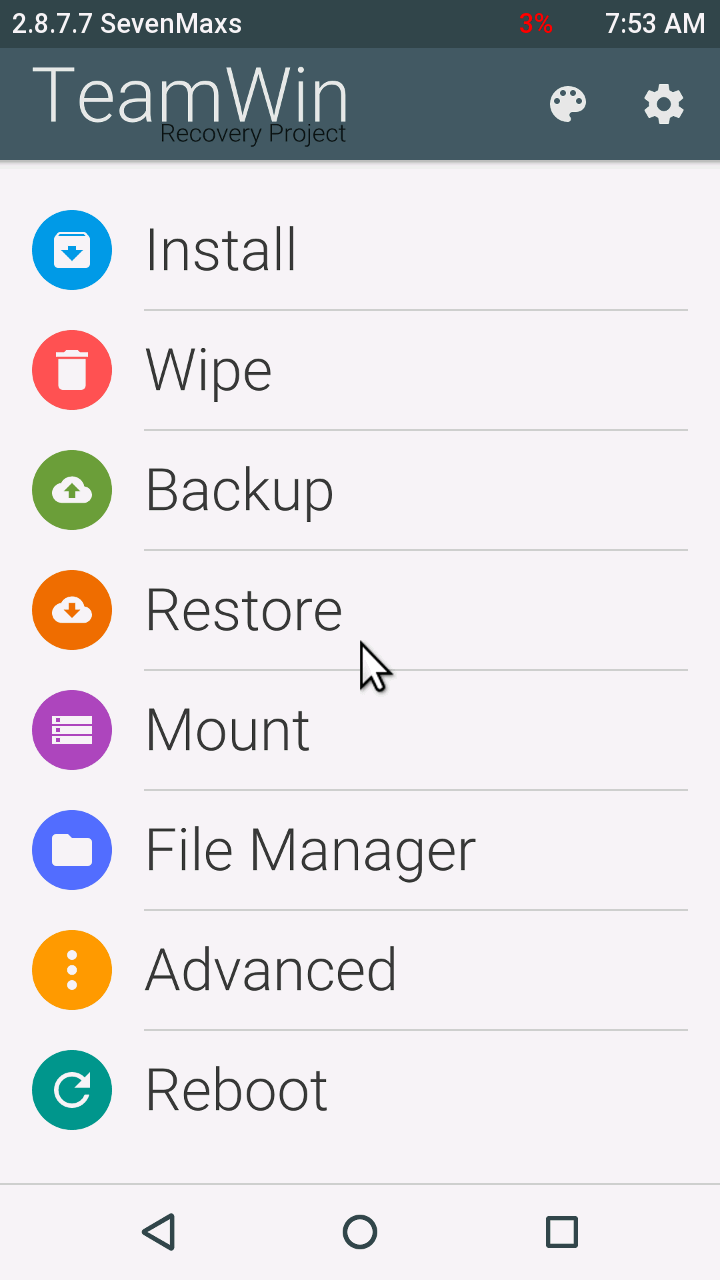Open Advanced options
Viewport: 720px width, 1280px height.
[x=360, y=970]
